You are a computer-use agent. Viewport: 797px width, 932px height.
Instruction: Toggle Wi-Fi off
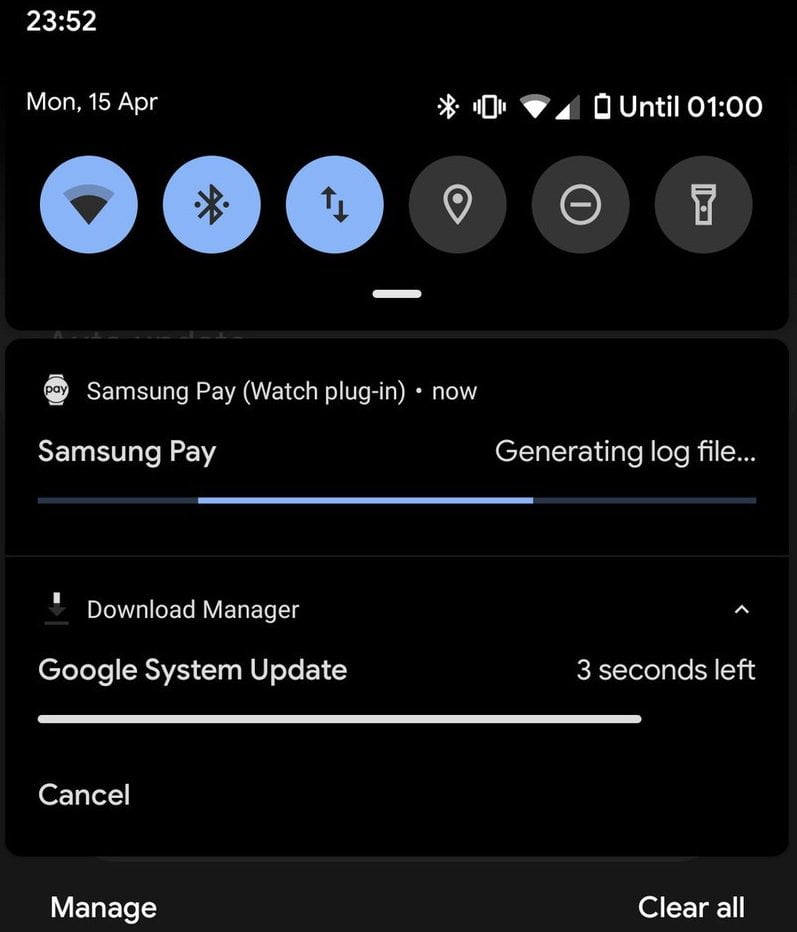click(88, 204)
